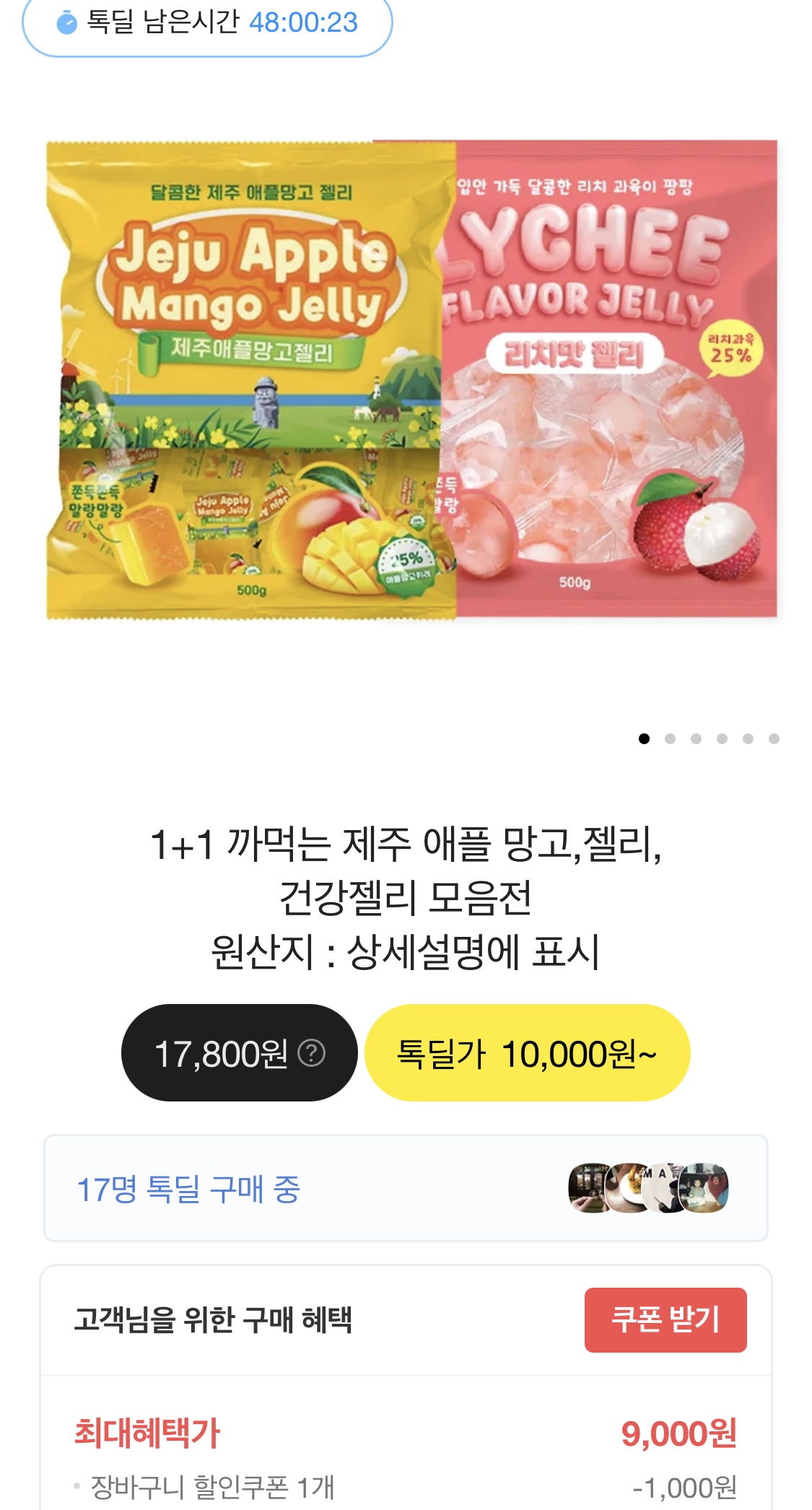812x1510 pixels.
Task: Jump to the second product image dot
Action: coord(670,738)
